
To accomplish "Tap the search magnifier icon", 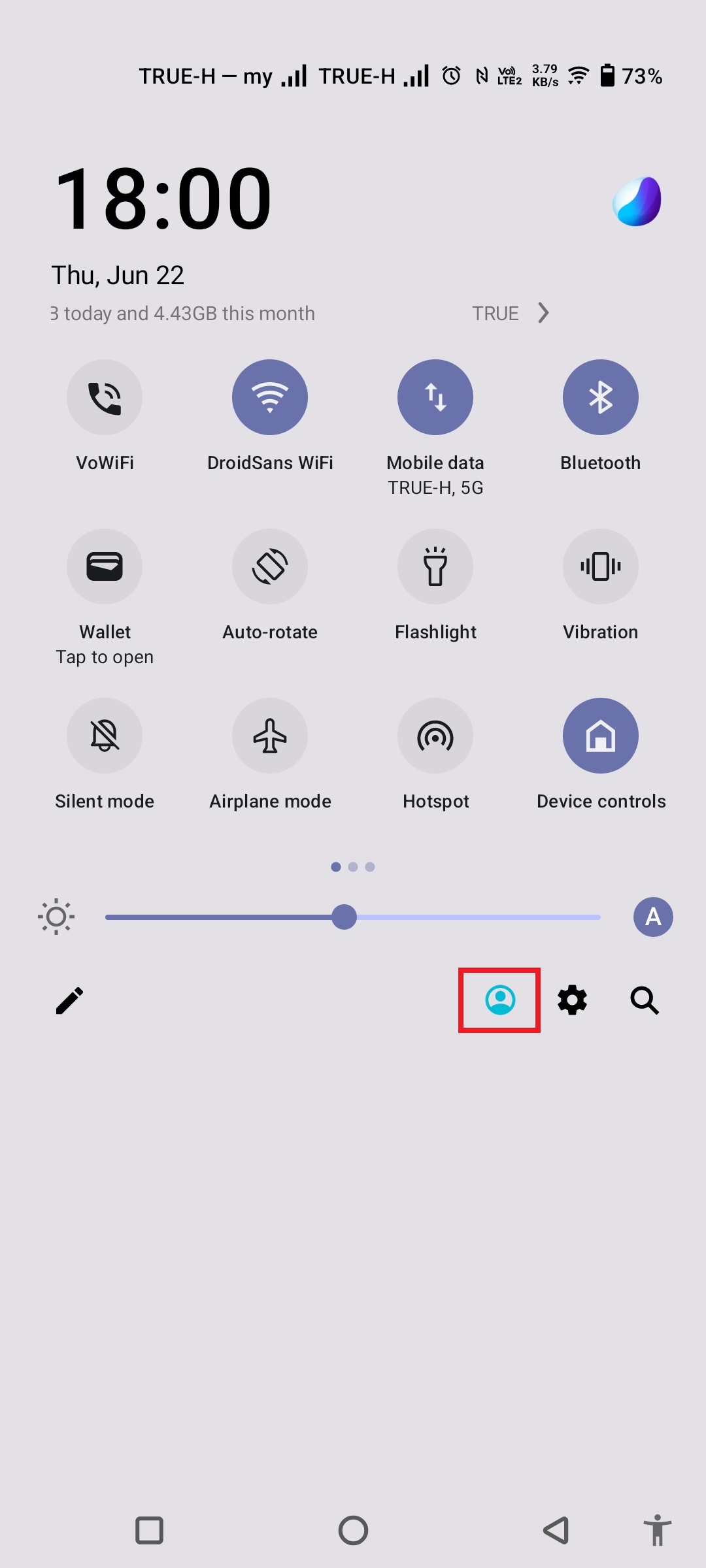I will [645, 1000].
